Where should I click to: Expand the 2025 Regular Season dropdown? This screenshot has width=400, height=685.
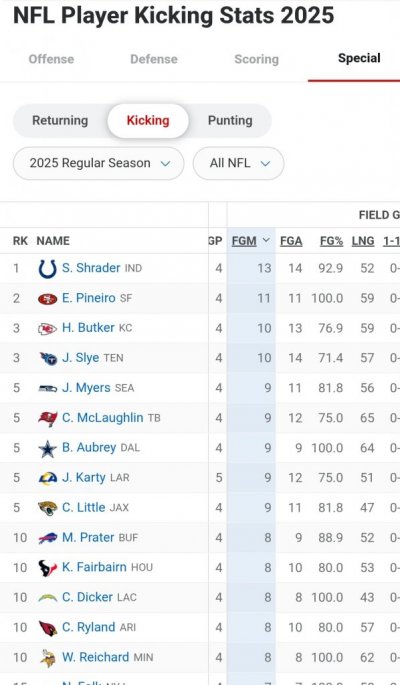[99, 163]
